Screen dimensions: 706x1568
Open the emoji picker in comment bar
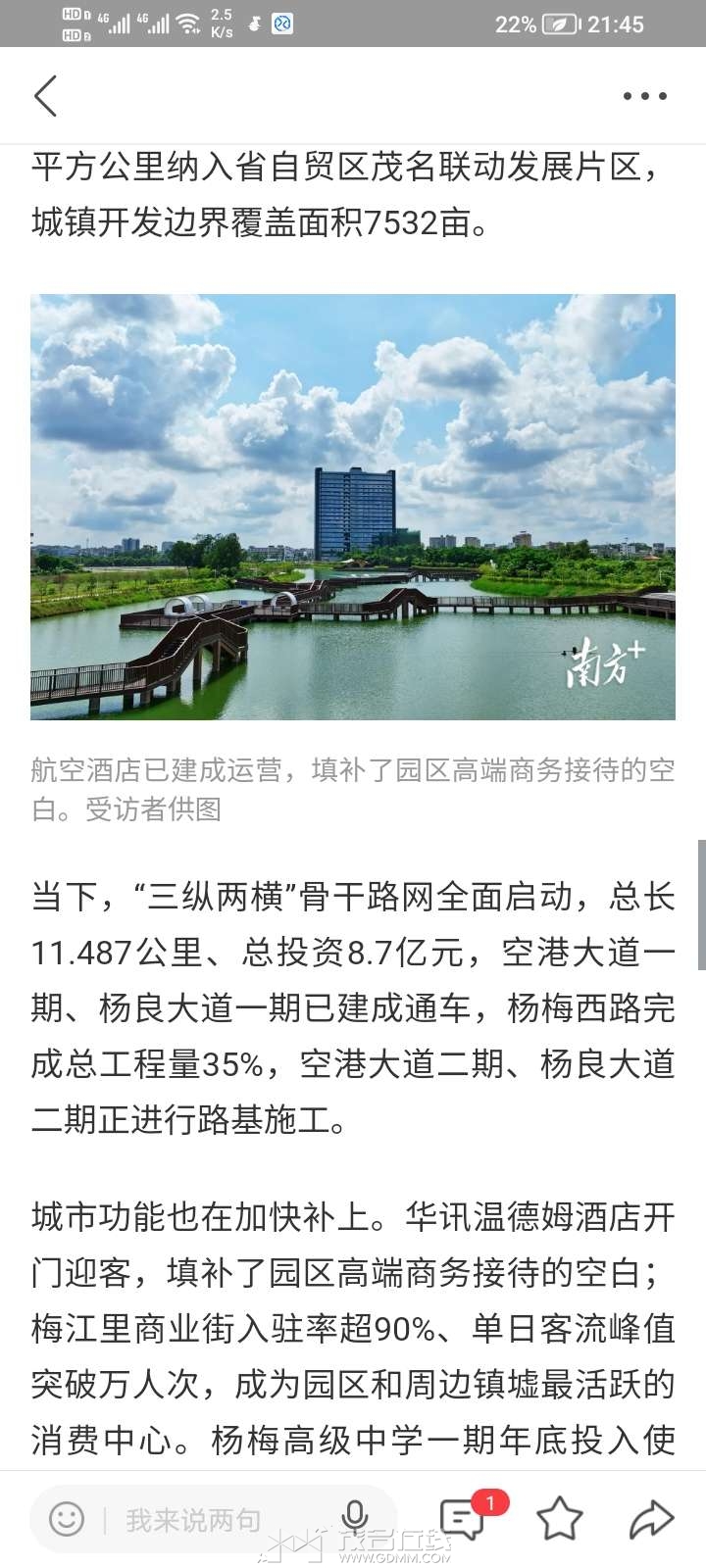[67, 1520]
